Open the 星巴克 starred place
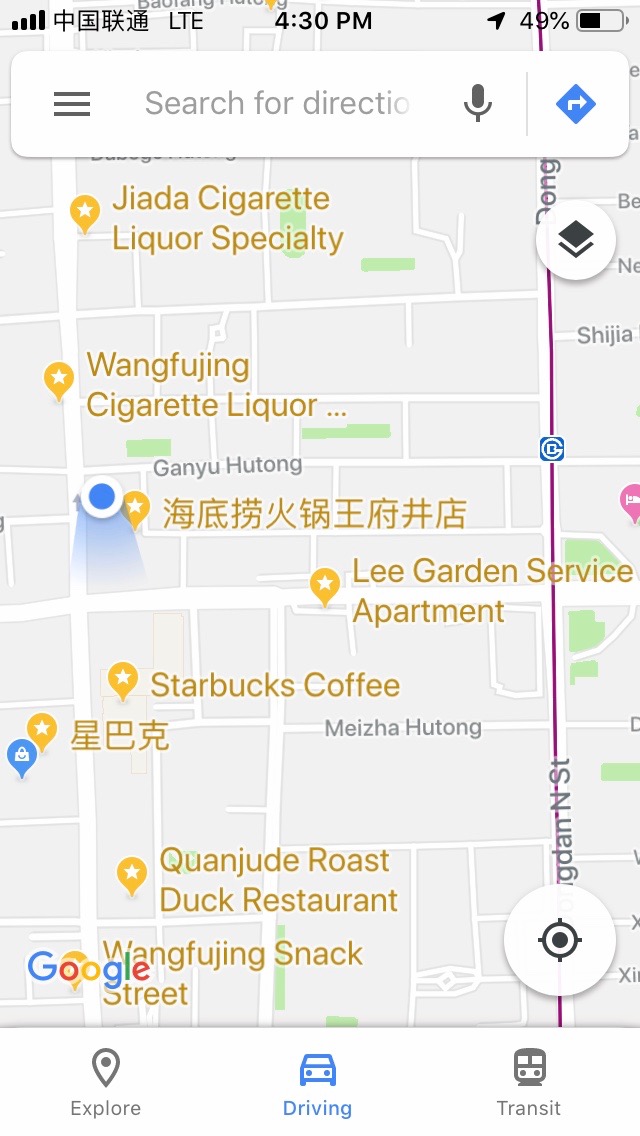640x1136 pixels. (41, 732)
